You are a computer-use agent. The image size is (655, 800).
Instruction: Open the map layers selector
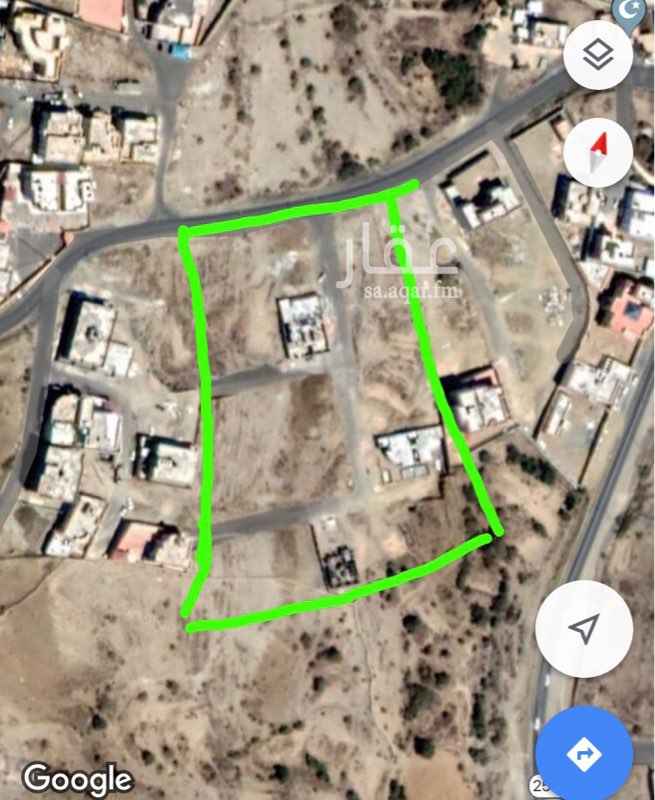tap(598, 55)
